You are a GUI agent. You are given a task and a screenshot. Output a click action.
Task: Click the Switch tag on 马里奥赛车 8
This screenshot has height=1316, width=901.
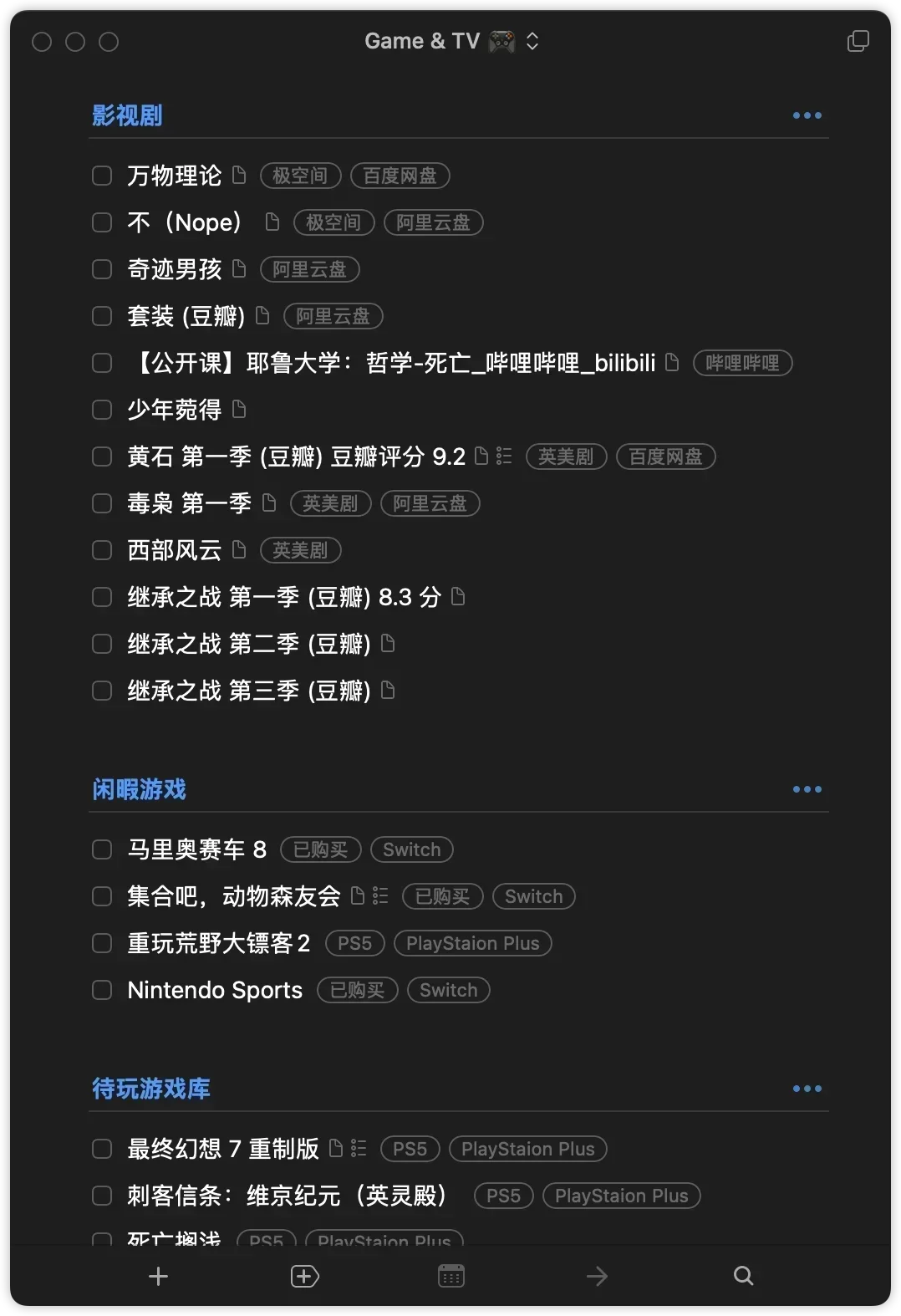tap(411, 849)
